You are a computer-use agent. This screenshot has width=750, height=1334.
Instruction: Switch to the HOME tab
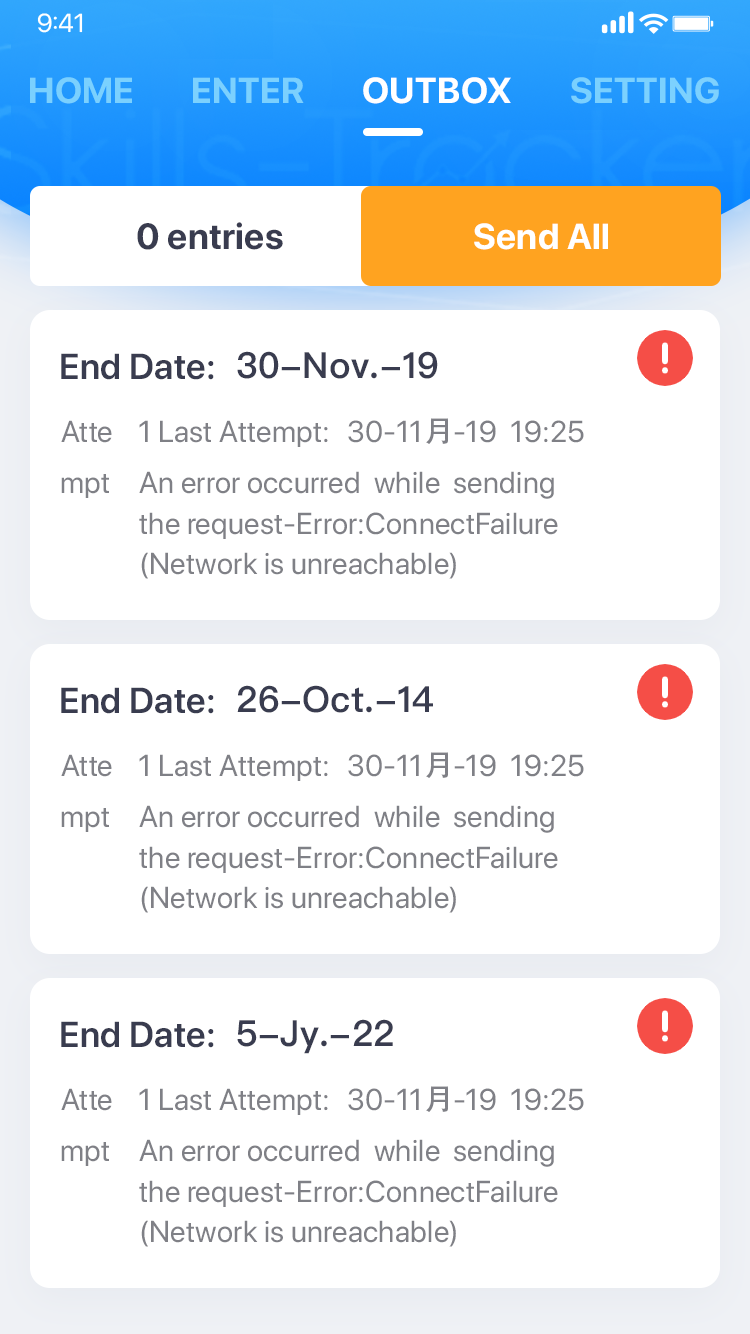coord(81,91)
